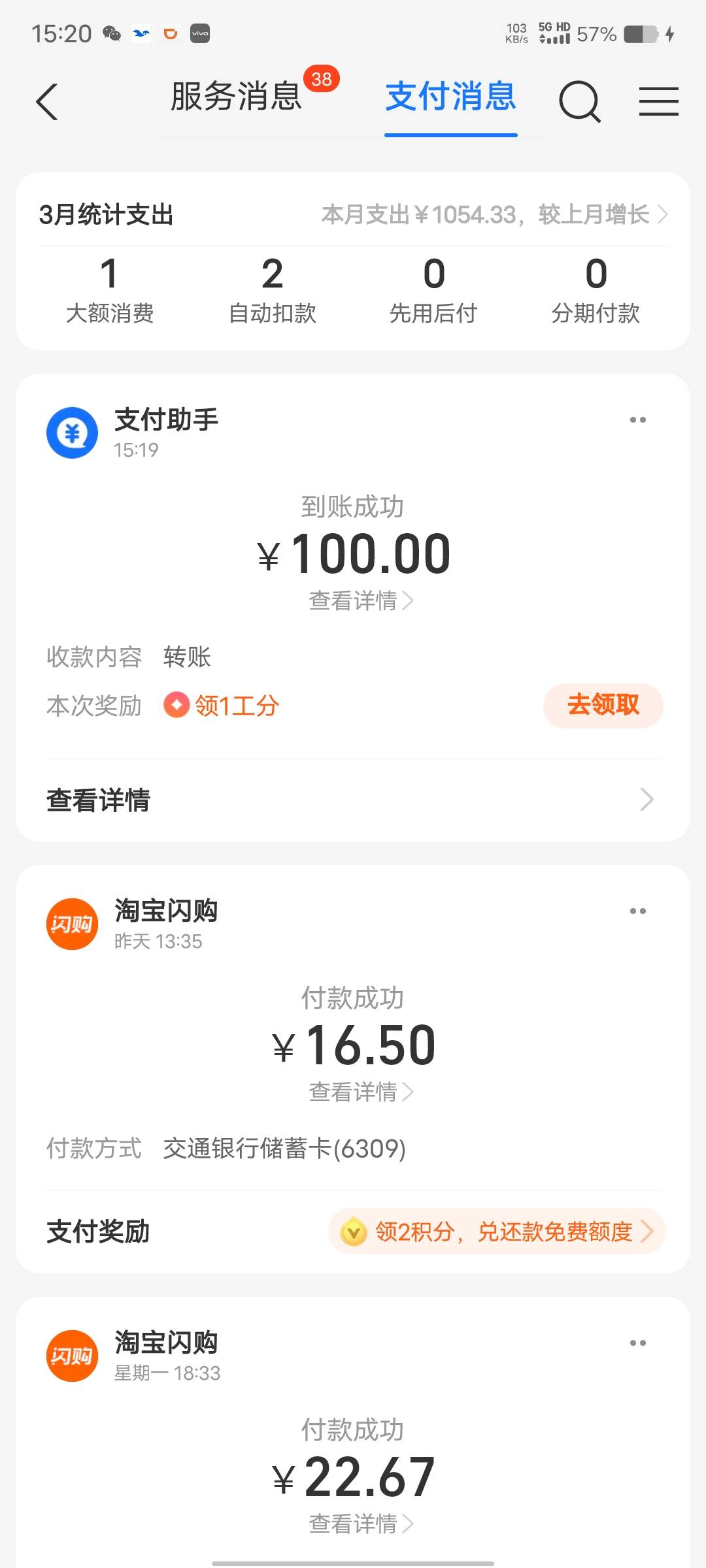Open the three-line menu icon
The image size is (706, 1568).
[x=658, y=102]
